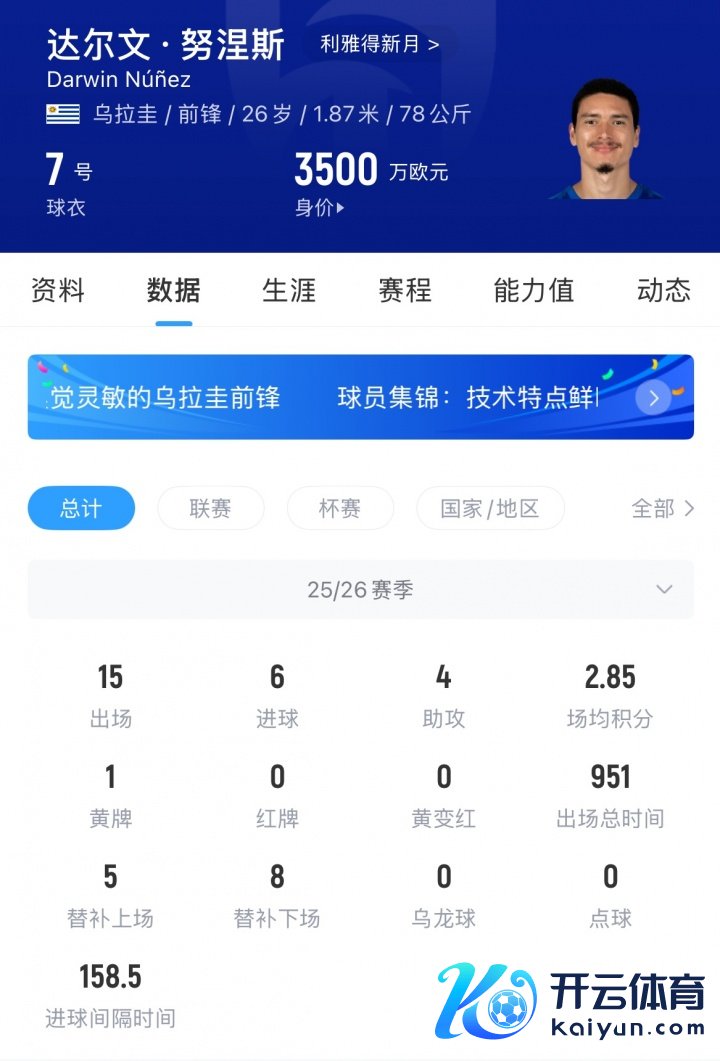Select the 数据 tab

[x=174, y=290]
